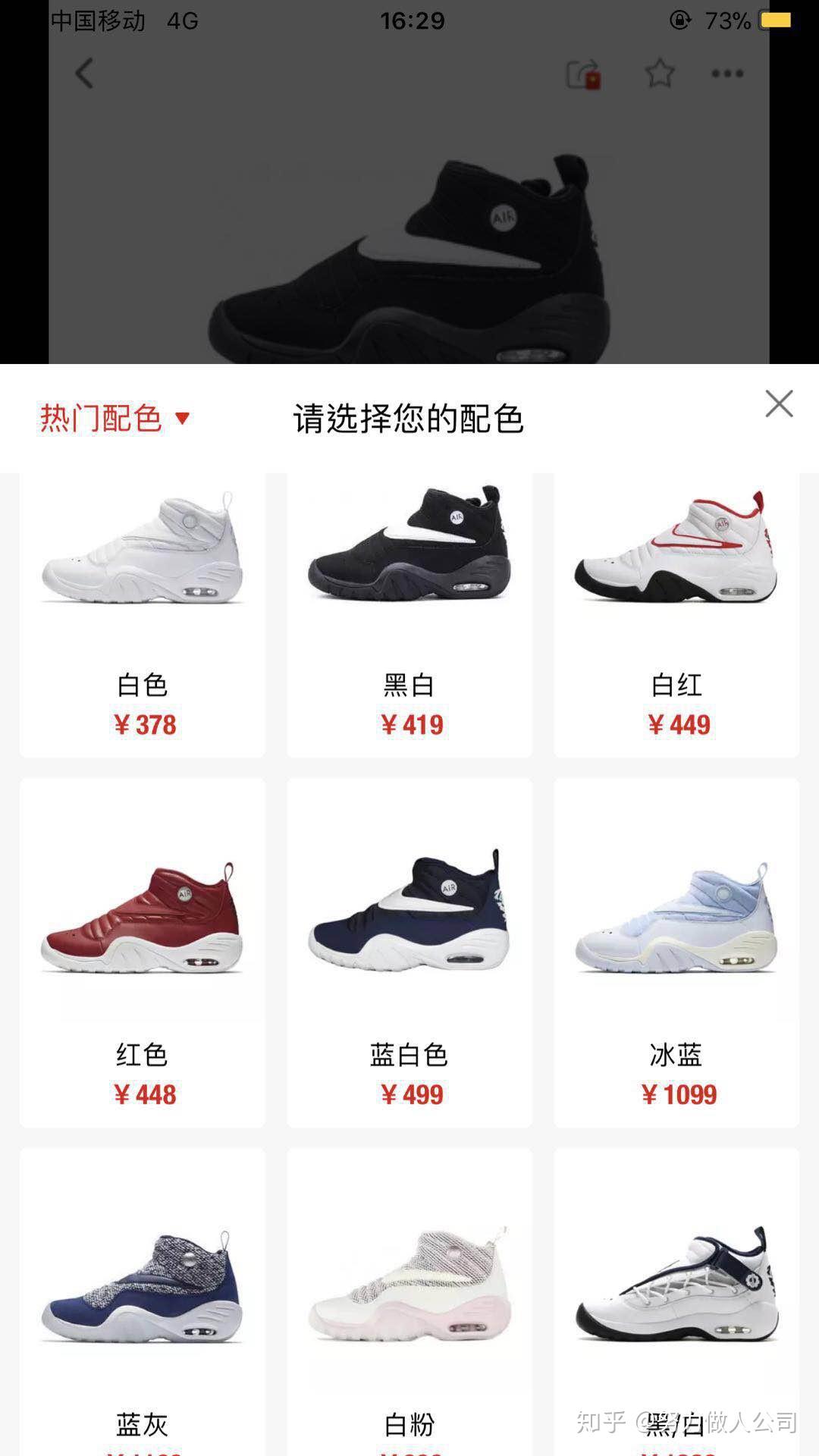Expand the 热门配色 sort dropdown
The height and width of the screenshot is (1456, 819).
115,418
